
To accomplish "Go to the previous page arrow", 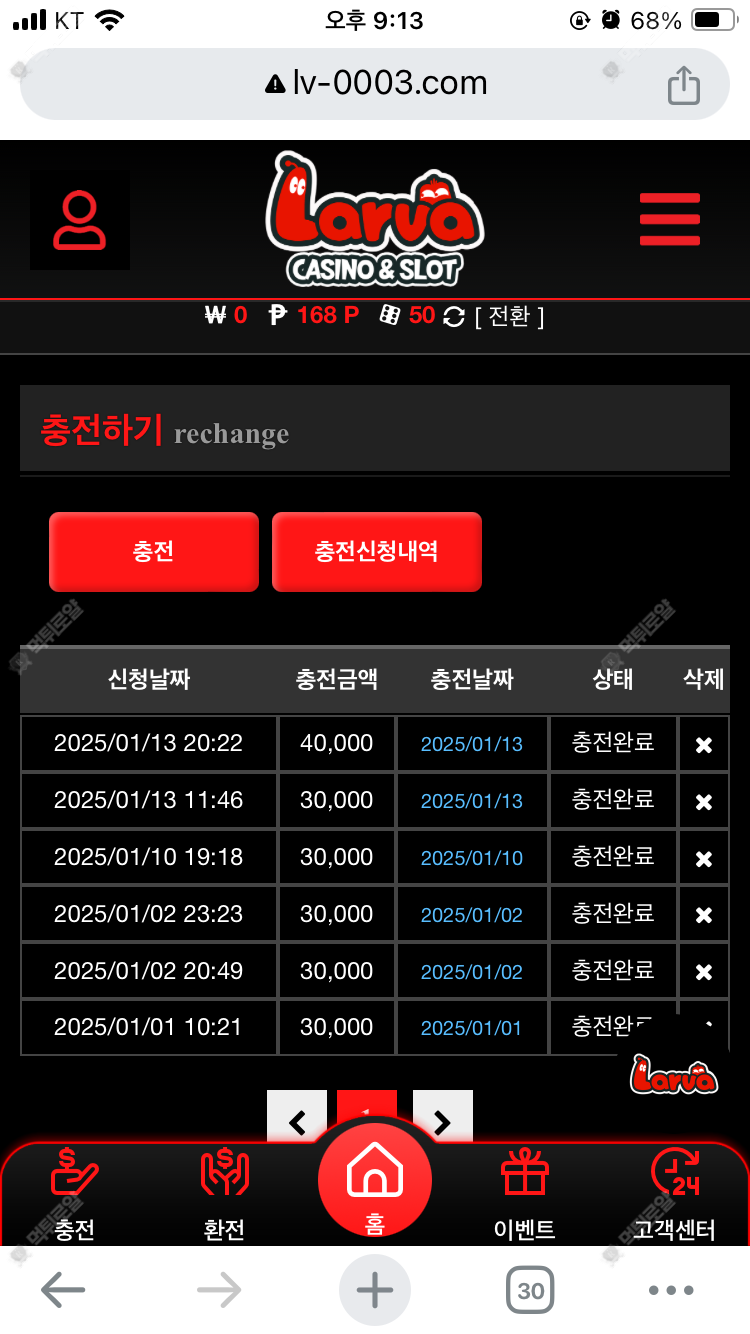I will [296, 1120].
